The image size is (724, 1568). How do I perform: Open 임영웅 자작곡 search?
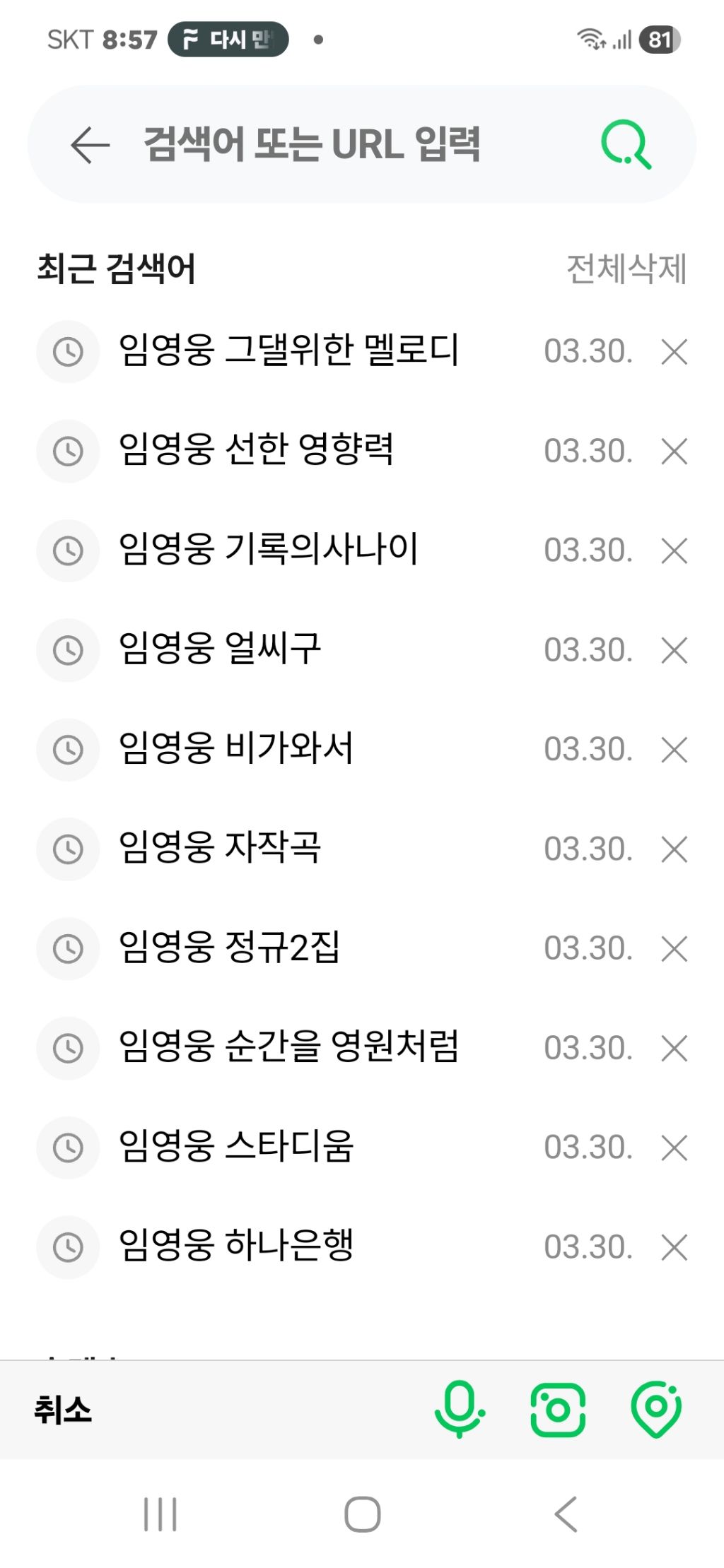pyautogui.click(x=219, y=848)
